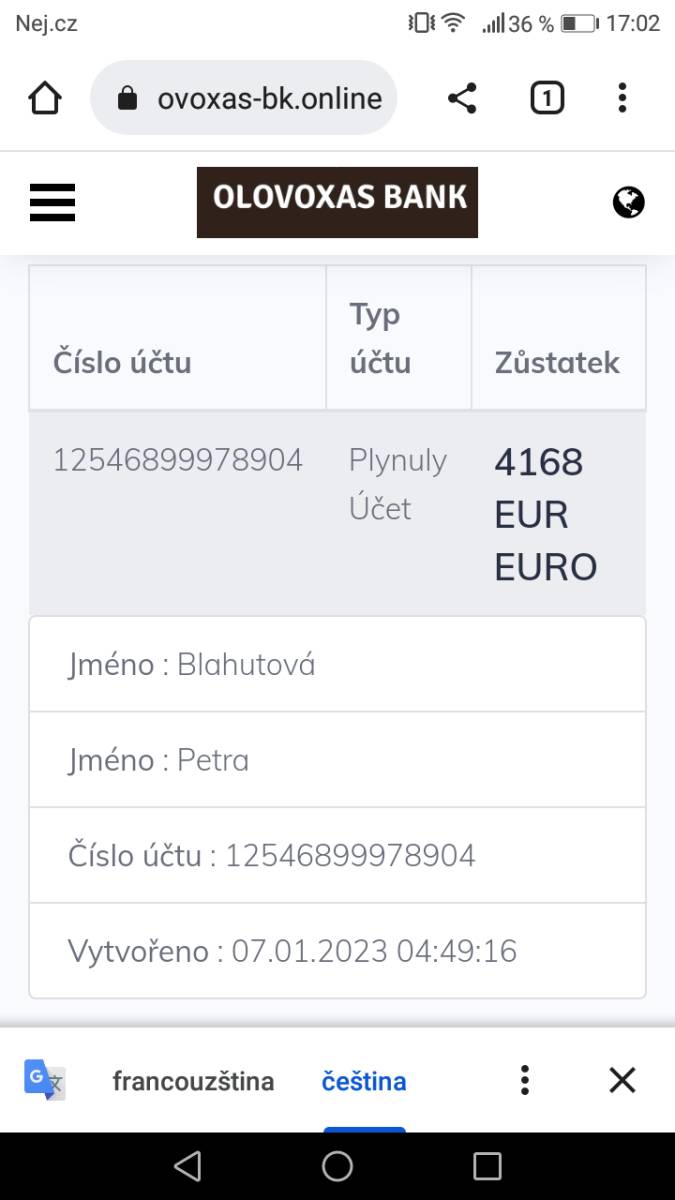This screenshot has width=675, height=1200.
Task: Switch translation to francouzština
Action: click(193, 1081)
